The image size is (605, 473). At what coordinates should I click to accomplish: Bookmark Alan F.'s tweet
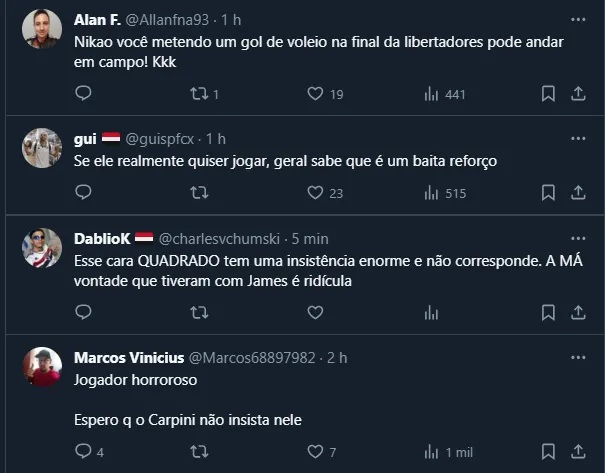(548, 94)
